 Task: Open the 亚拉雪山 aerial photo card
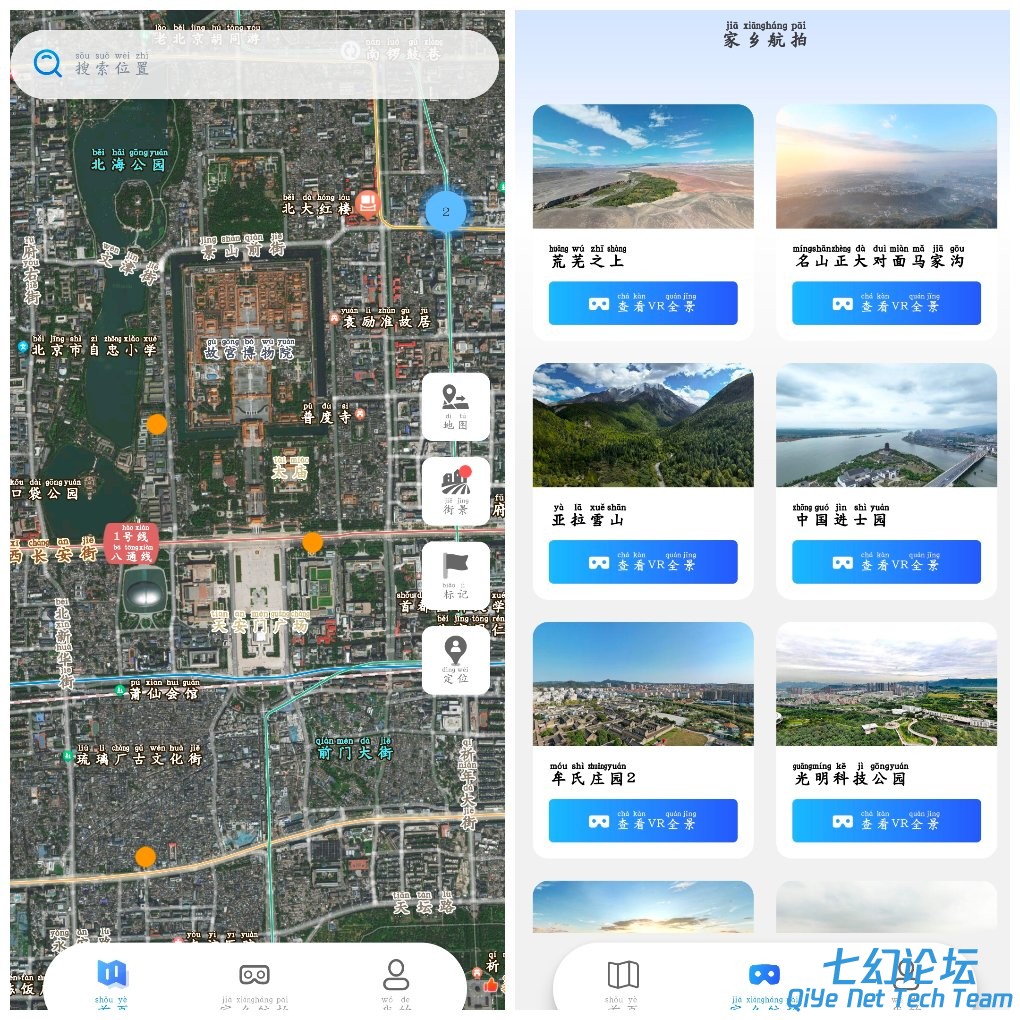click(x=643, y=425)
